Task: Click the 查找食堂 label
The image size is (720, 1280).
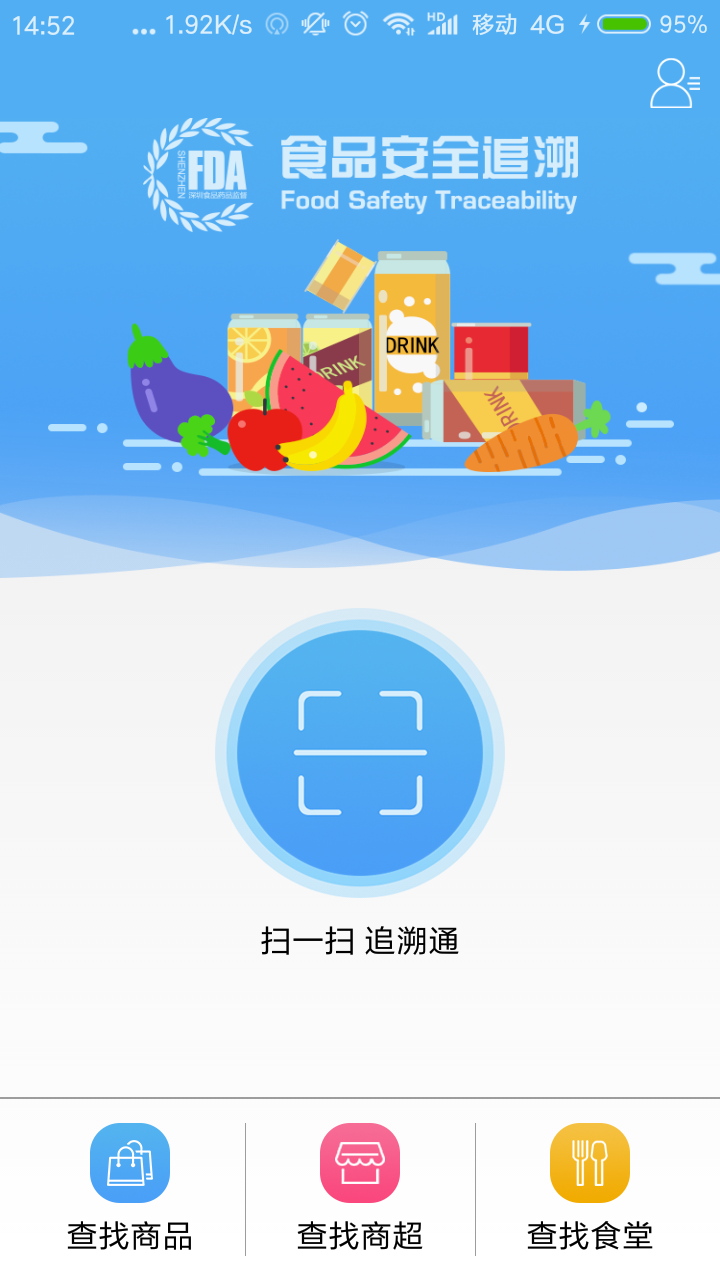Action: point(589,1237)
